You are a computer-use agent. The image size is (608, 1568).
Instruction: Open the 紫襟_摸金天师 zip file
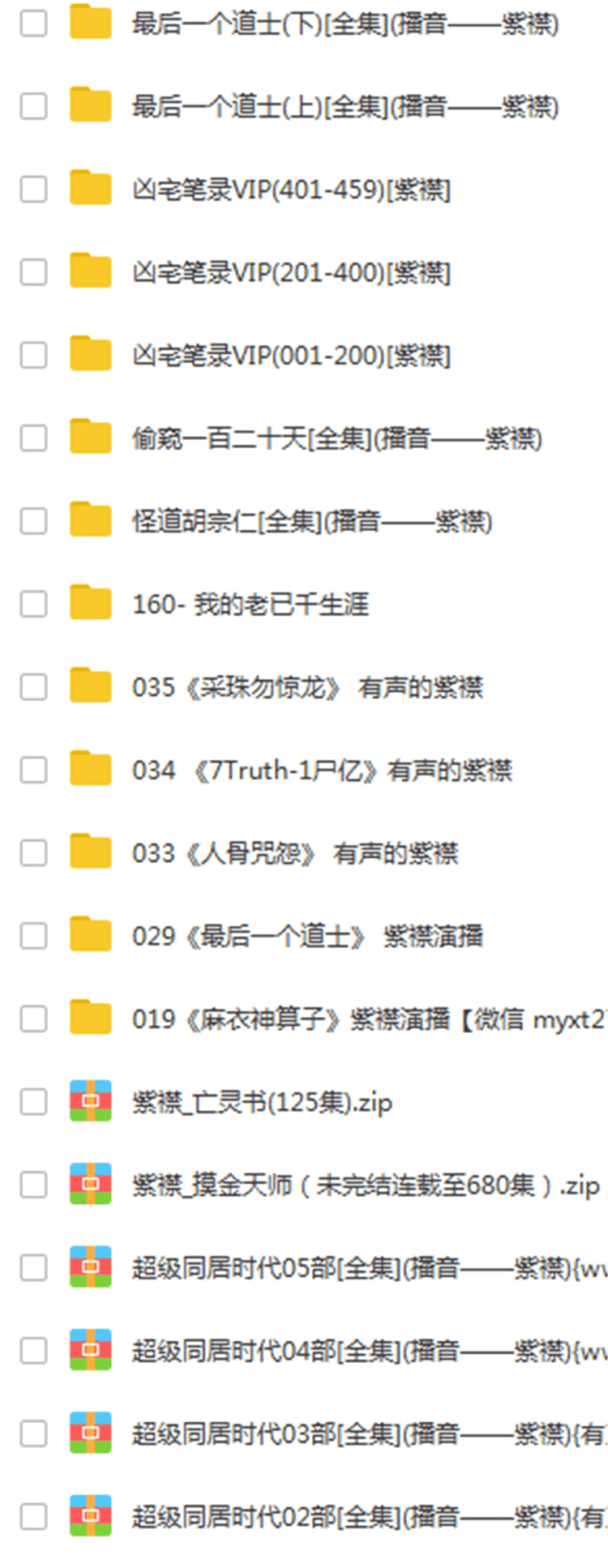click(x=366, y=1186)
